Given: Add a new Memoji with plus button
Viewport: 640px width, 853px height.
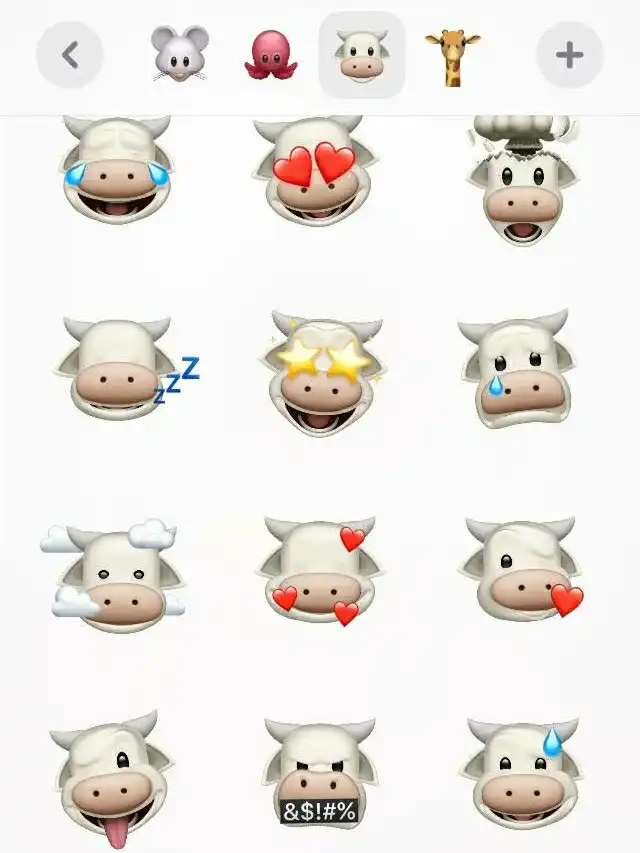Looking at the screenshot, I should 569,55.
